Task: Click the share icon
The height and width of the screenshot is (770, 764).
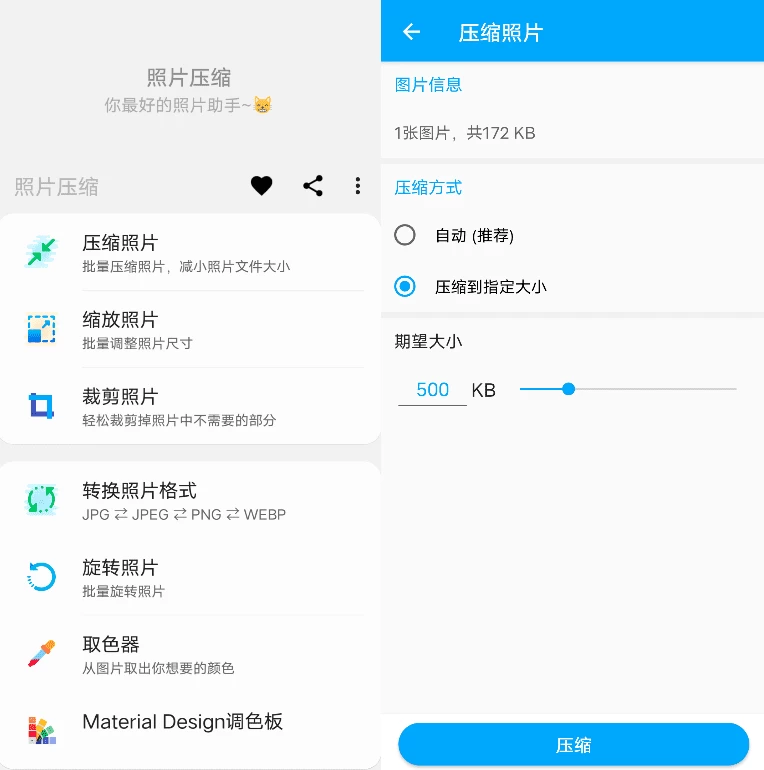Action: click(312, 185)
